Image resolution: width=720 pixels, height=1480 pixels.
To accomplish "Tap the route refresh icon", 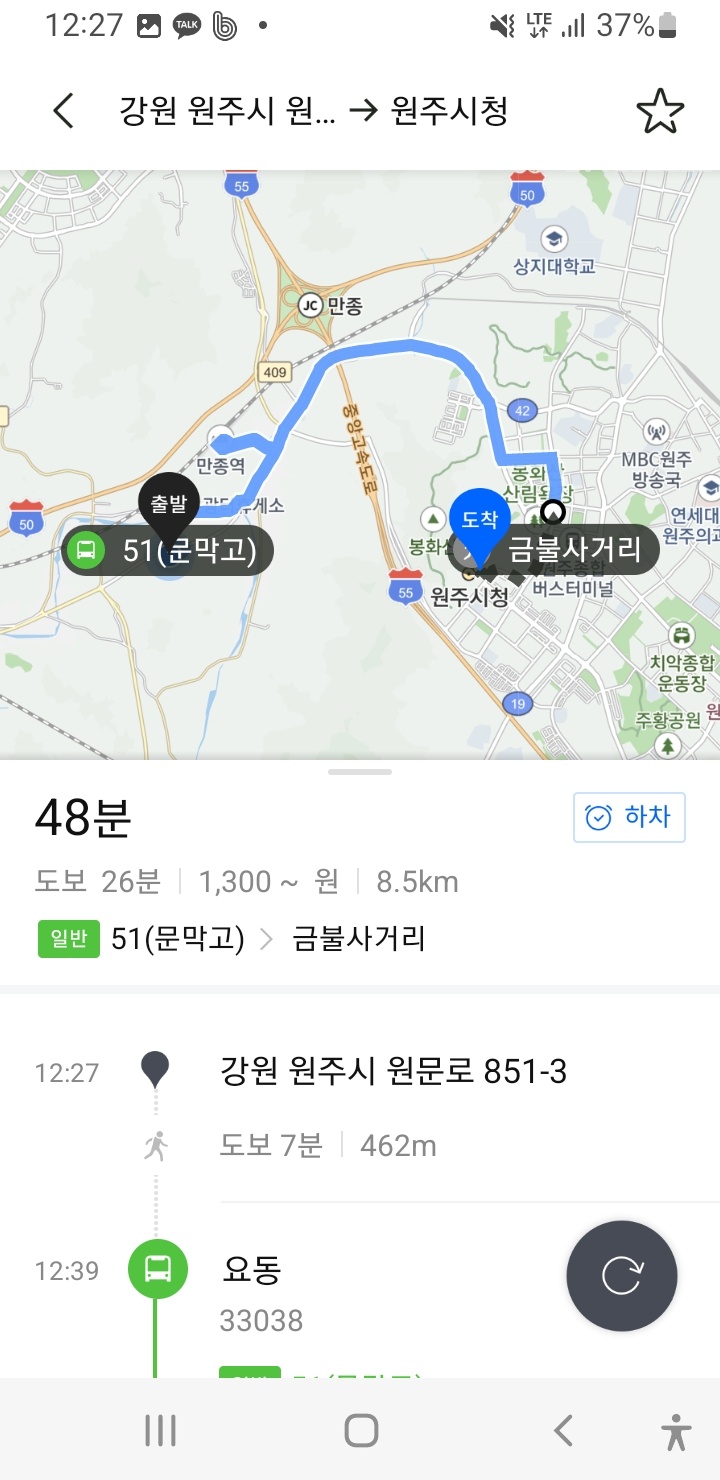I will (x=621, y=1276).
